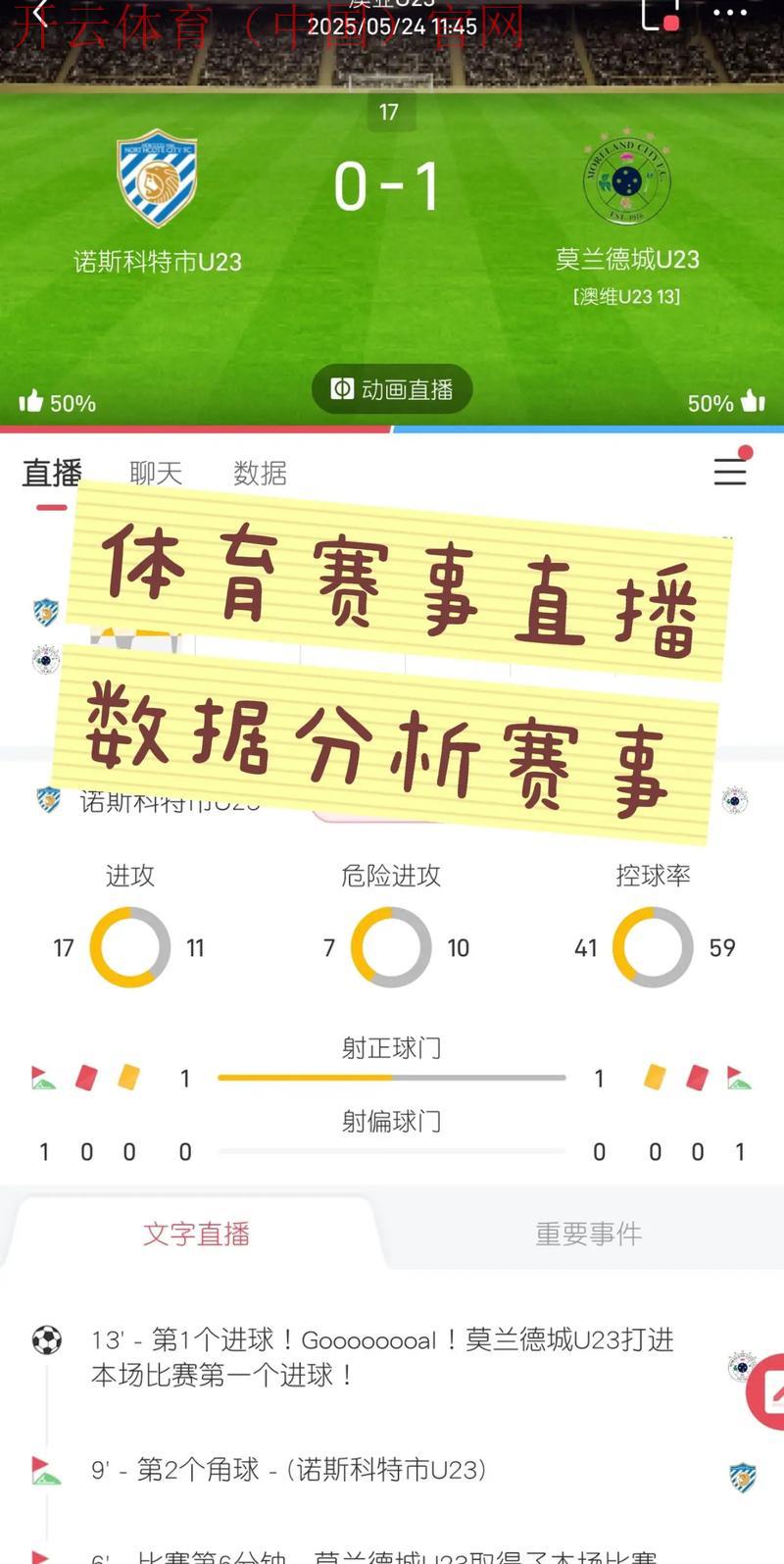
Task: Vote thumbs down for the away team
Action: (754, 401)
